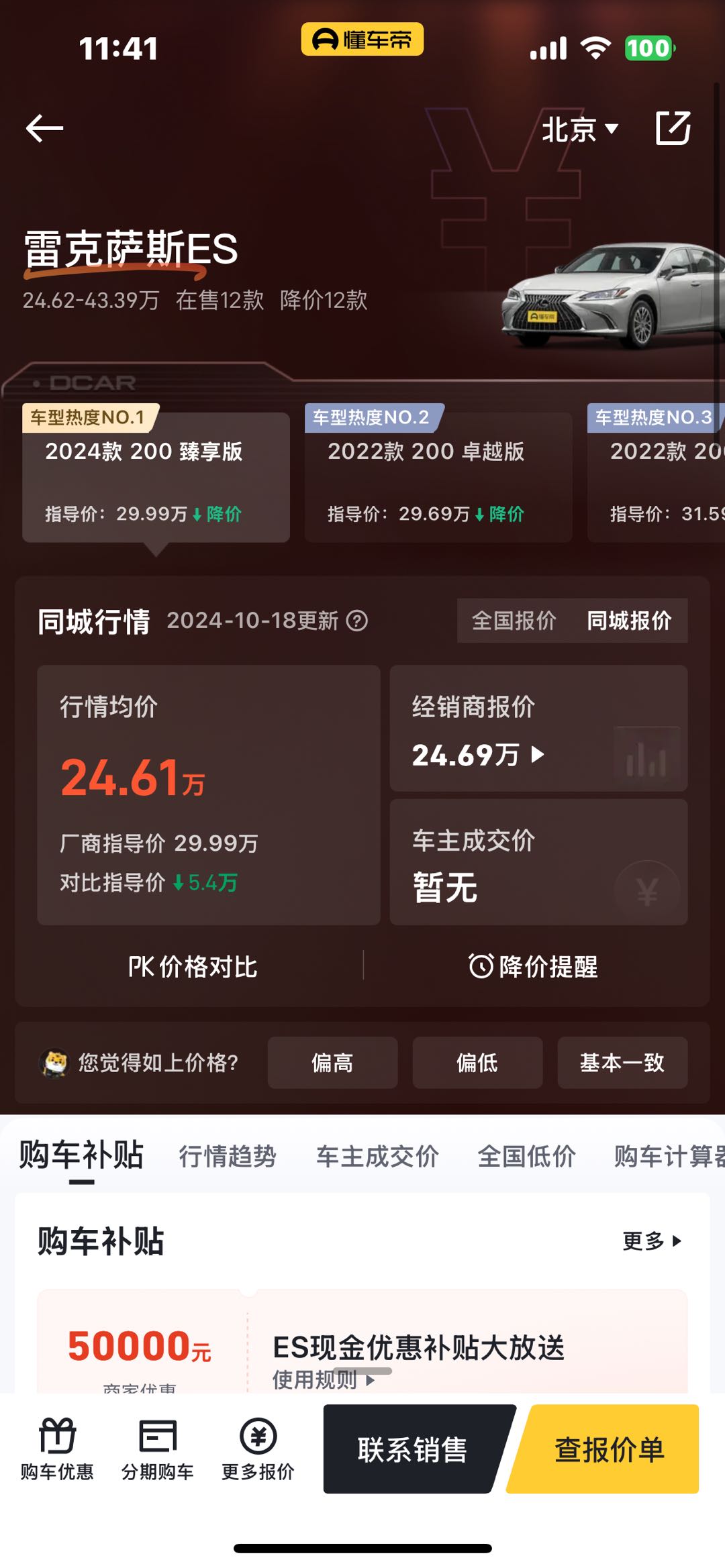Switch to 同城报价 pricing
The image size is (725, 1568).
click(629, 621)
